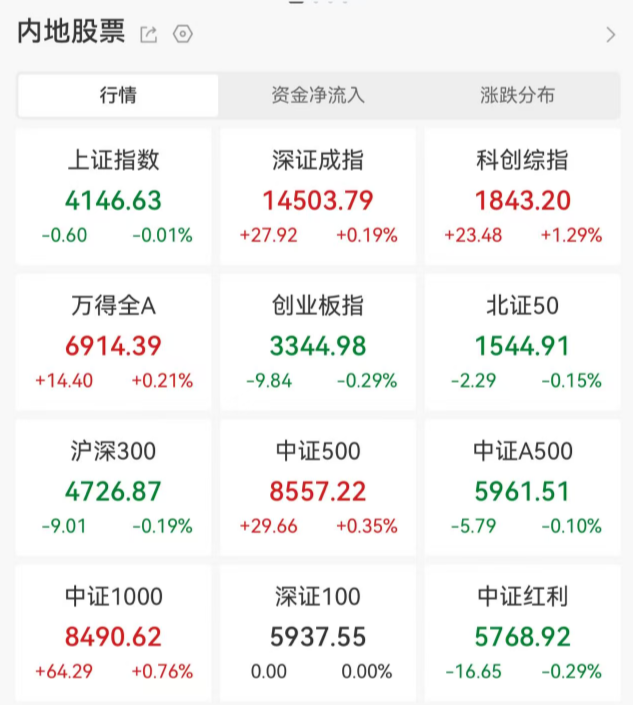Open the 上证指数 index card
633x705 pixels.
tap(113, 197)
